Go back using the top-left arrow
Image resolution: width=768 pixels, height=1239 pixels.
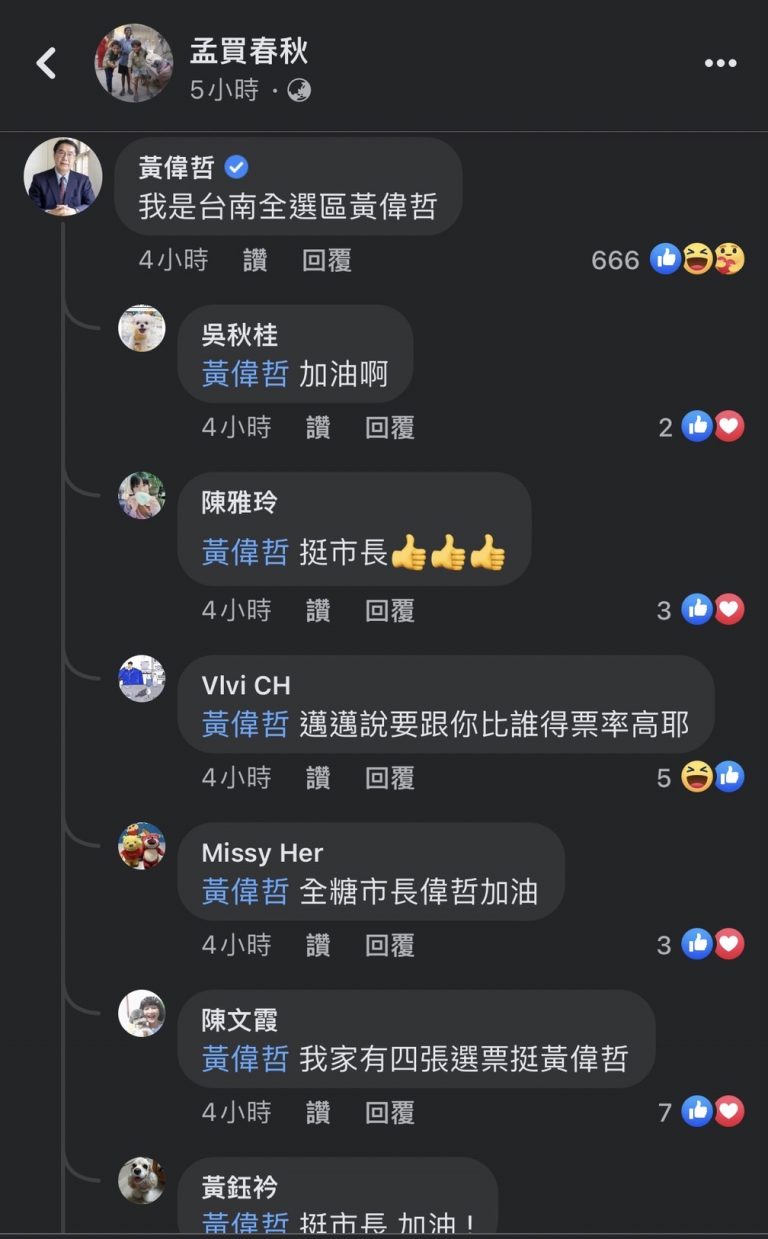coord(46,64)
